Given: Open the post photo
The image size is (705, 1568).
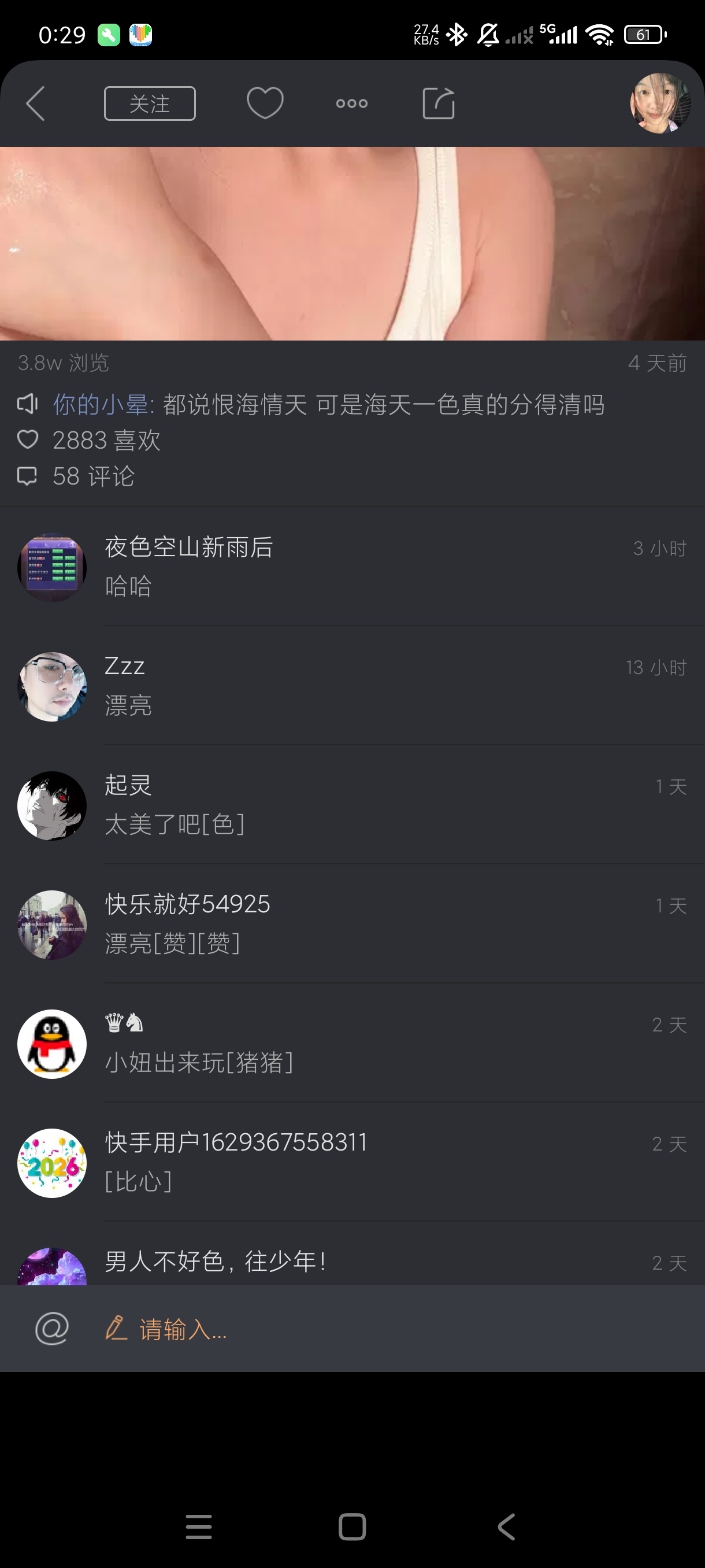Looking at the screenshot, I should click(352, 243).
